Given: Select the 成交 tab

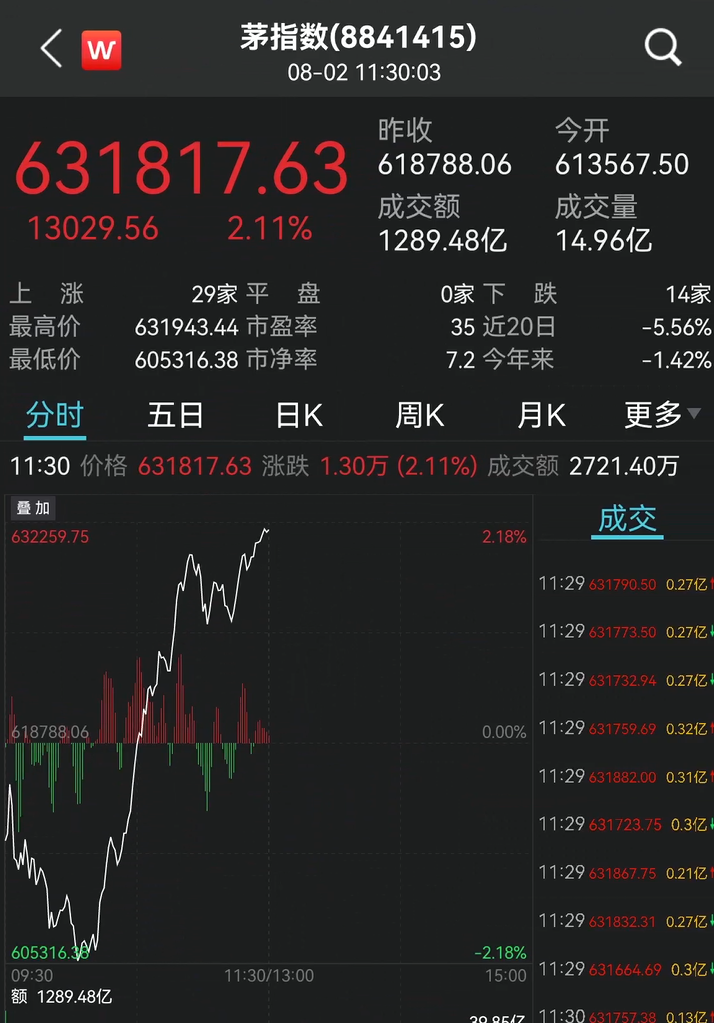Looking at the screenshot, I should tap(627, 518).
